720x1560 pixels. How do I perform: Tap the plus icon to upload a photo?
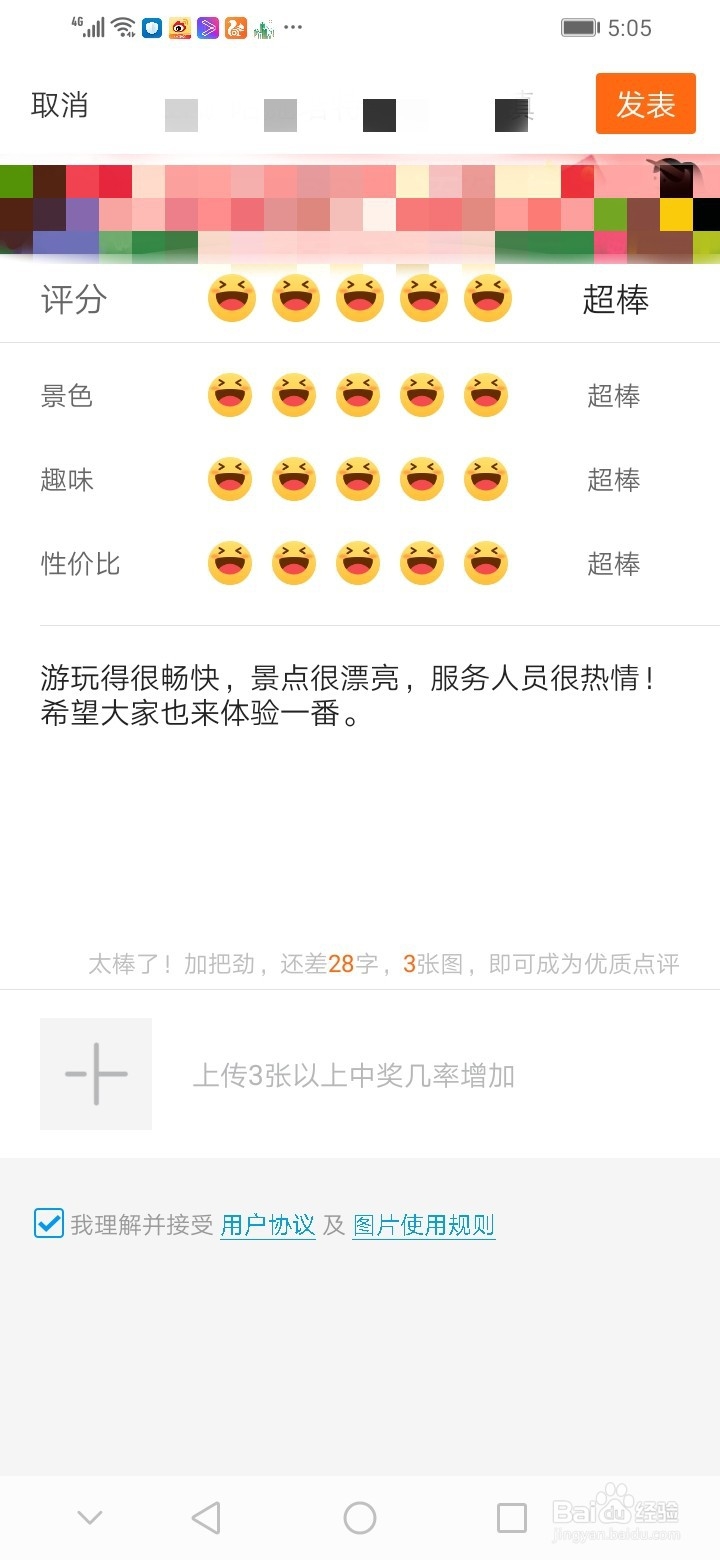point(95,1073)
